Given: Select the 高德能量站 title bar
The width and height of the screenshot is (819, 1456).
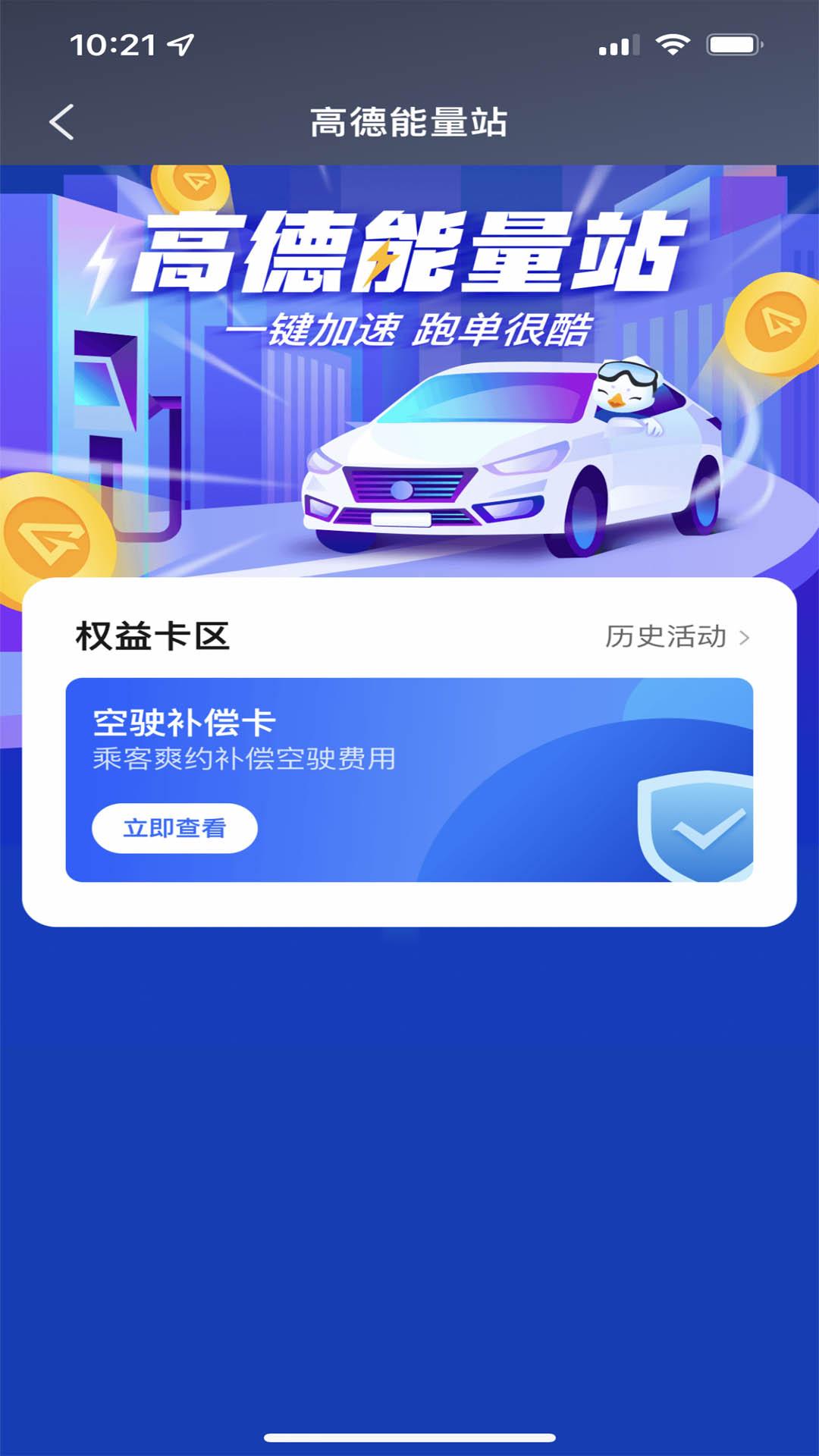Looking at the screenshot, I should [x=409, y=120].
